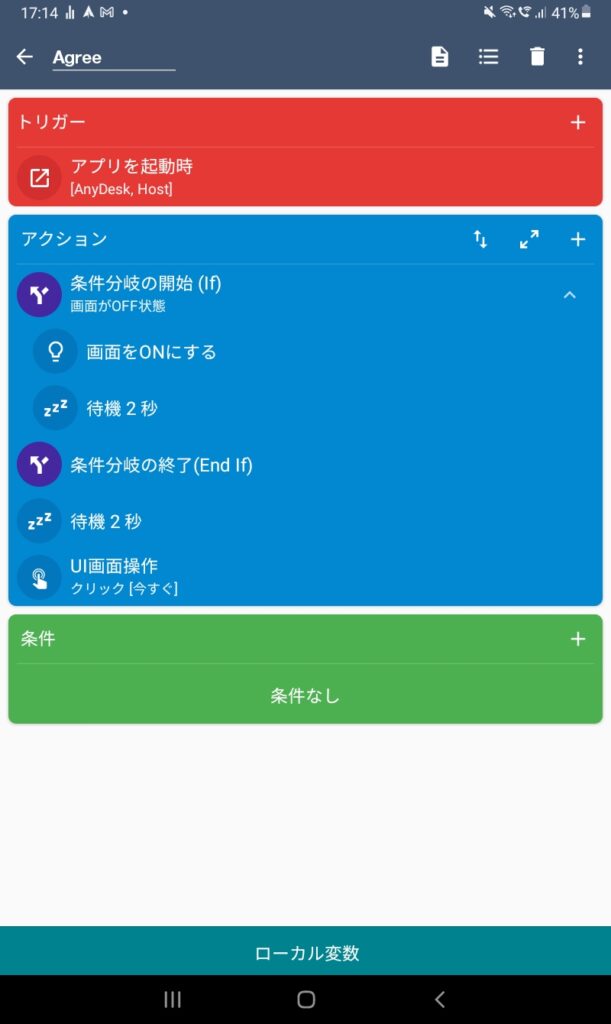This screenshot has width=611, height=1024.
Task: Edit the macro name field "Agree"
Action: pyautogui.click(x=112, y=58)
